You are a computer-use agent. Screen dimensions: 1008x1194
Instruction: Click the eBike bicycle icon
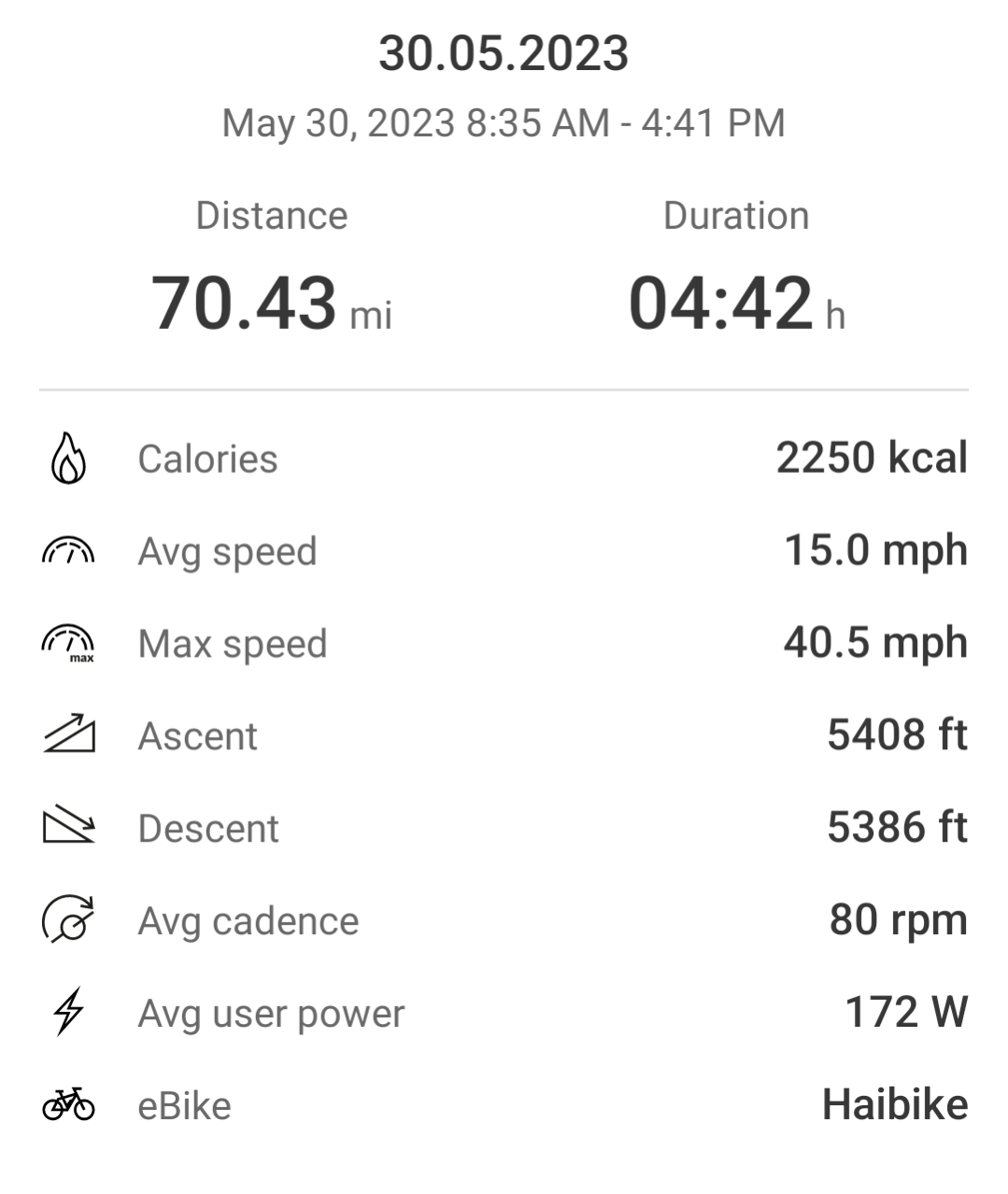[x=68, y=1105]
